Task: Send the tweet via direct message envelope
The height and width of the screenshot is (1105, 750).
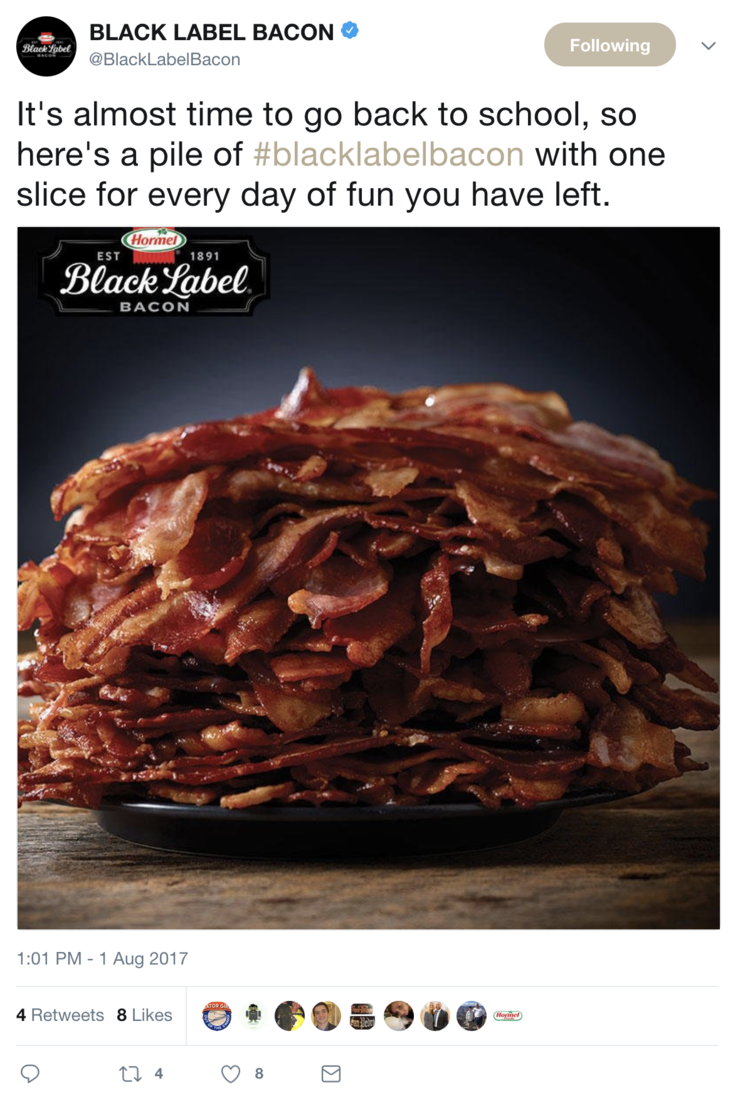Action: coord(331,1074)
